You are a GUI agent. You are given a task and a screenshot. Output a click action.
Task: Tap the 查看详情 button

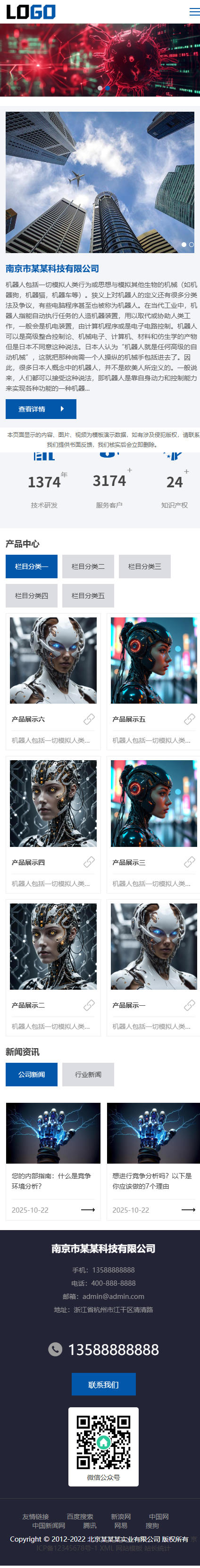[41, 409]
